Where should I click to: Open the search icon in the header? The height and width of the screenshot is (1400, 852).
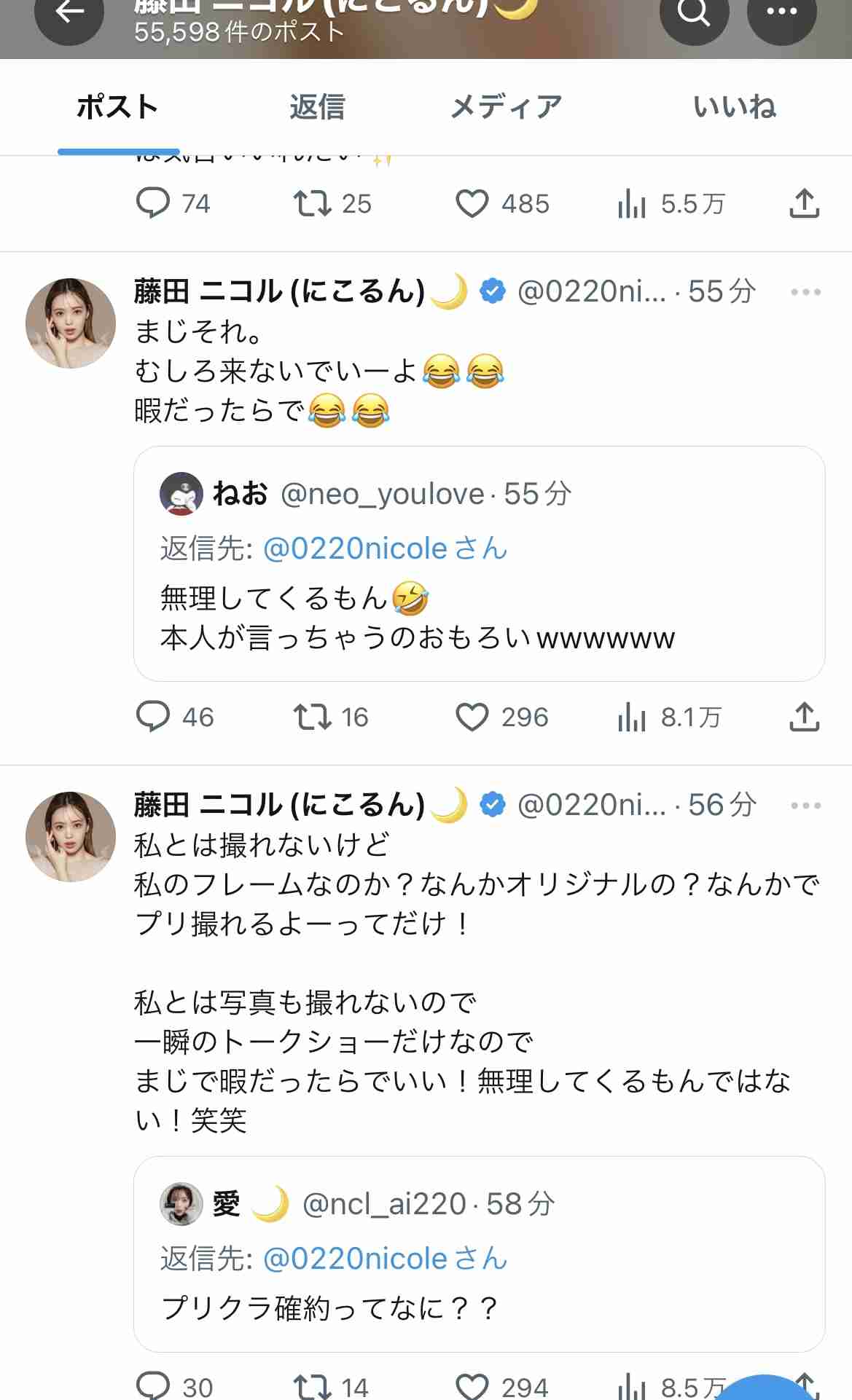click(695, 11)
